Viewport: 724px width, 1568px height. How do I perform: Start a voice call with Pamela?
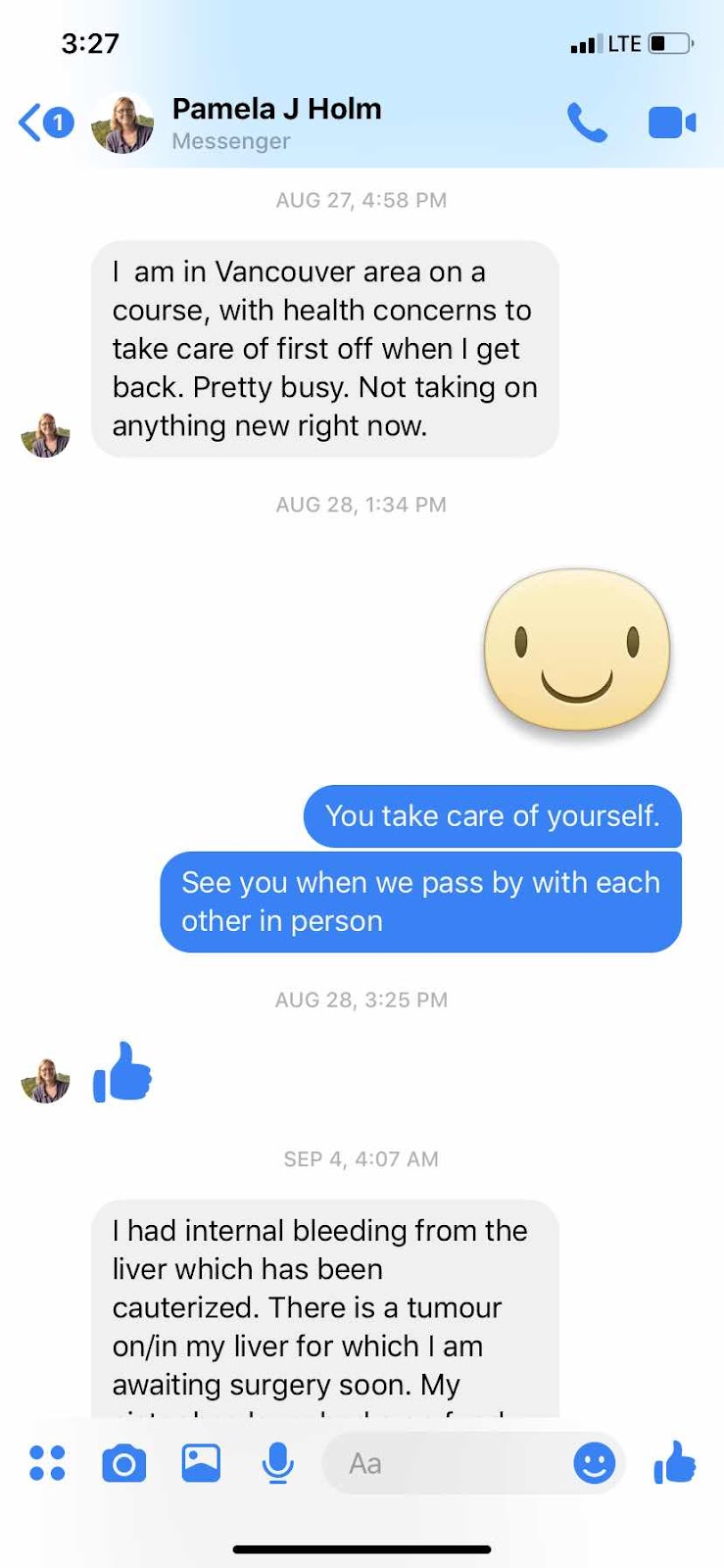(587, 123)
